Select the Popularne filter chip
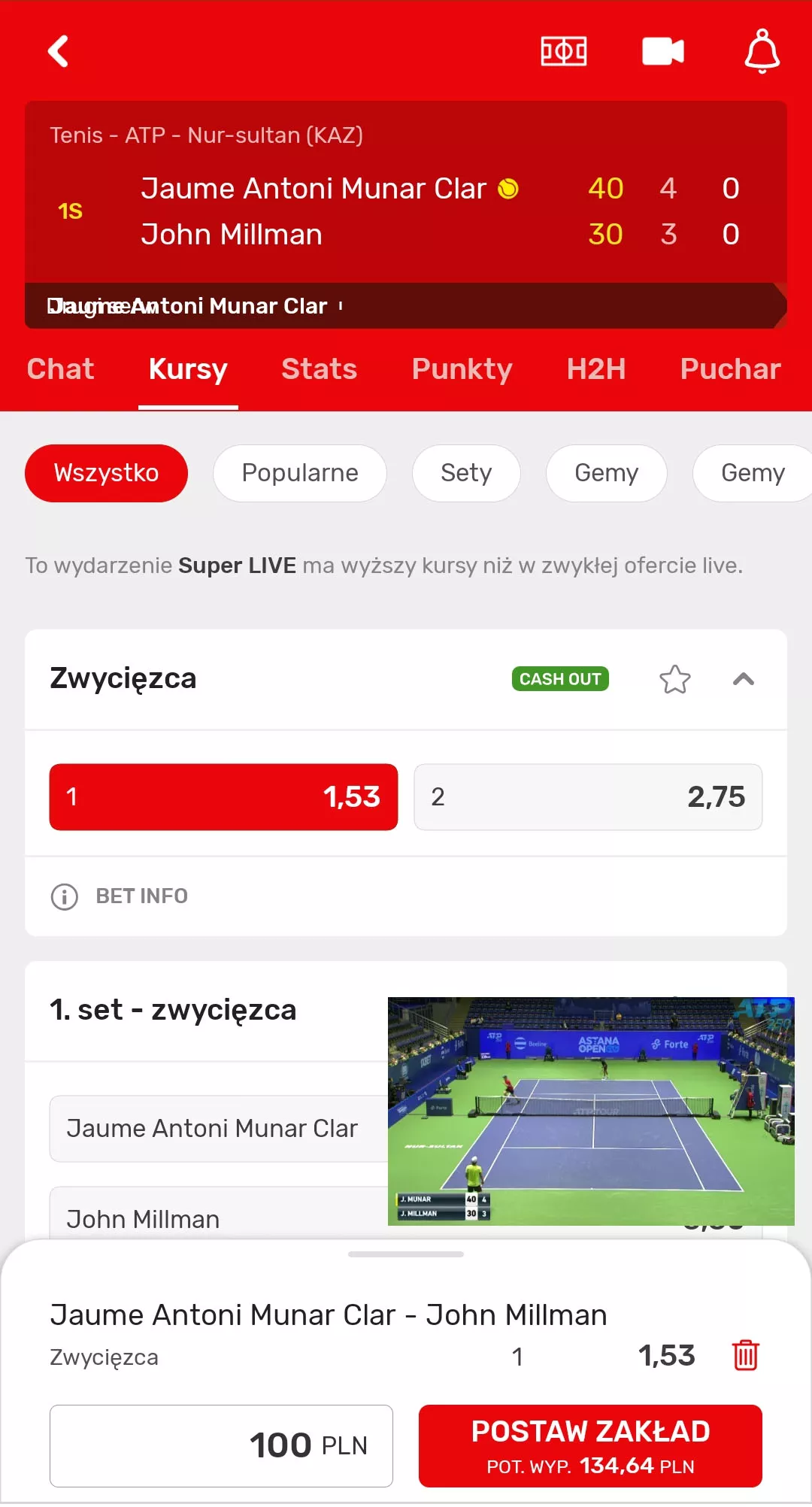 [x=300, y=473]
